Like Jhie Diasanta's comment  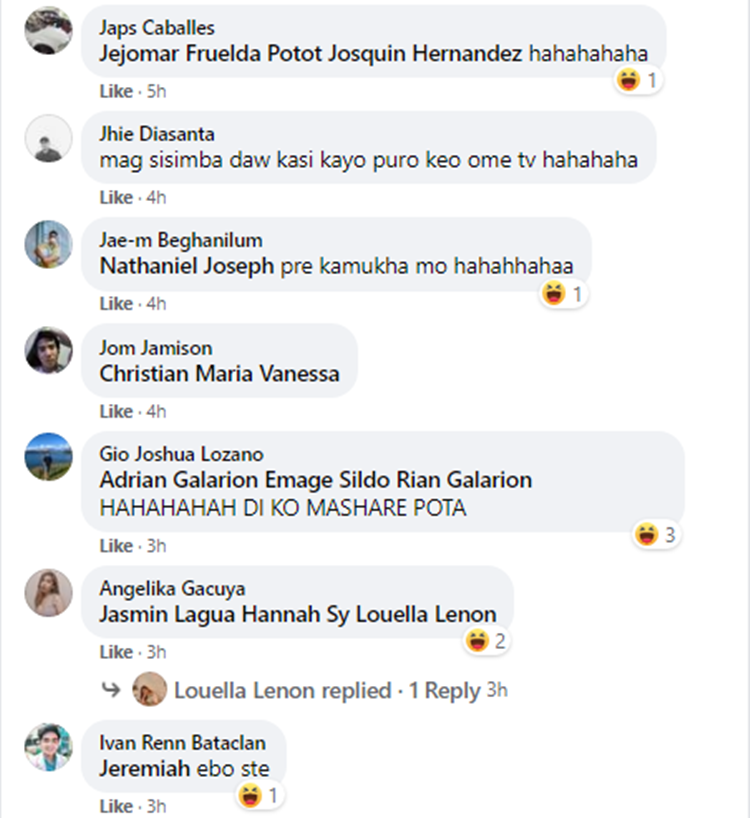(116, 197)
